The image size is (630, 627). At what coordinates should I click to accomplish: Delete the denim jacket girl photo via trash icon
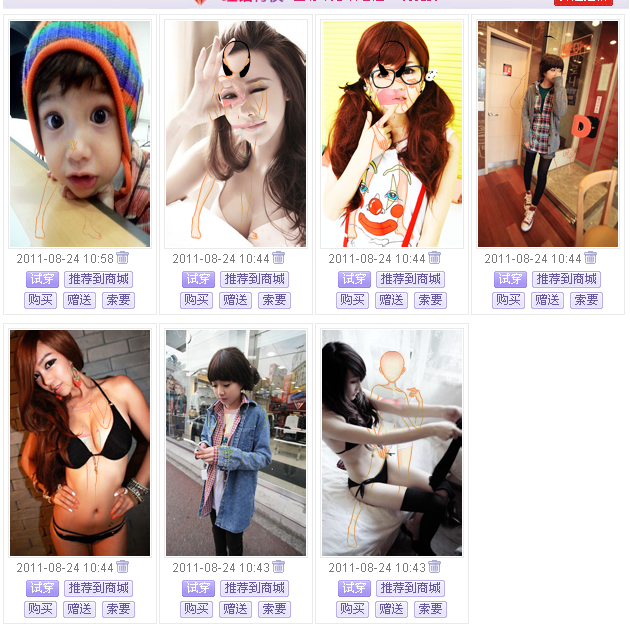(x=278, y=567)
